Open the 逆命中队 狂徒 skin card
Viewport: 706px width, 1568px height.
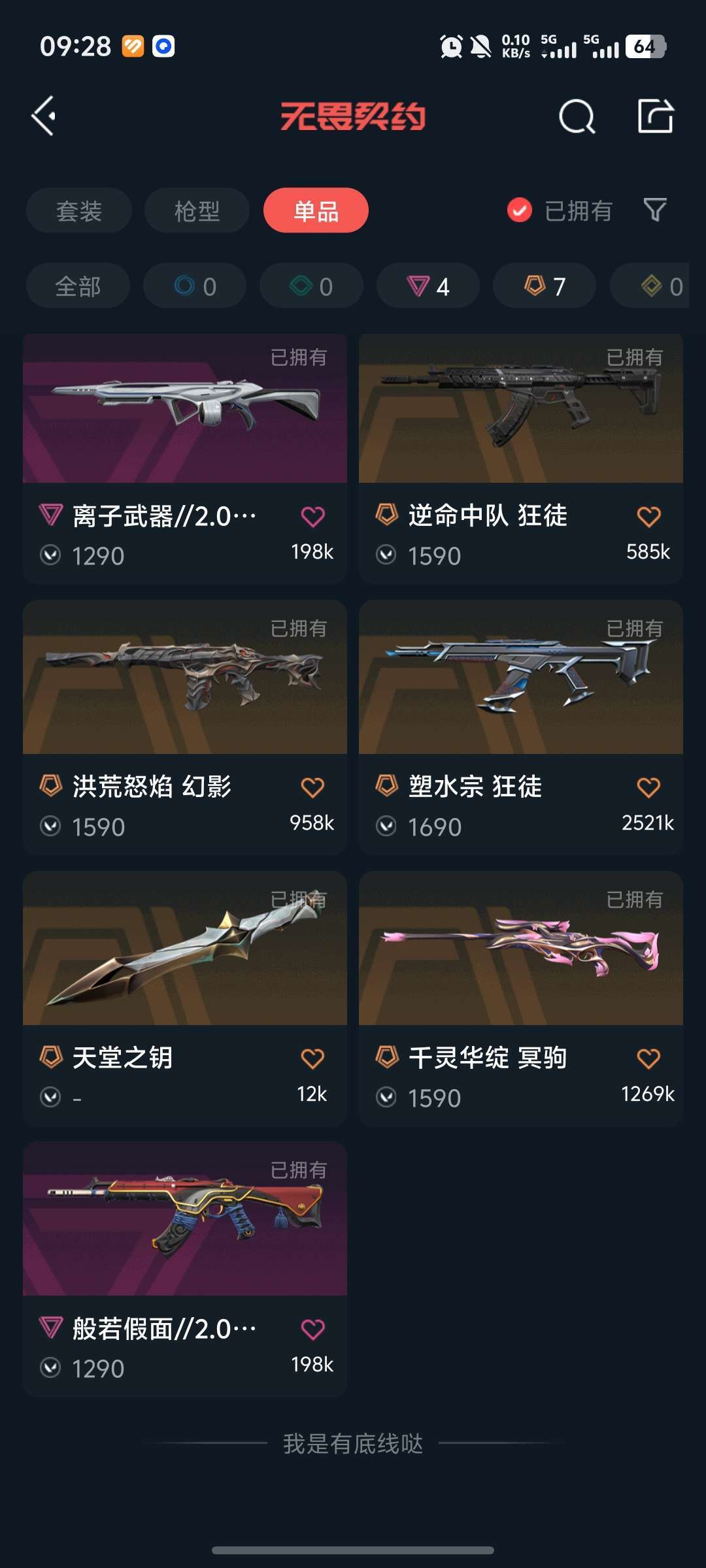click(521, 458)
